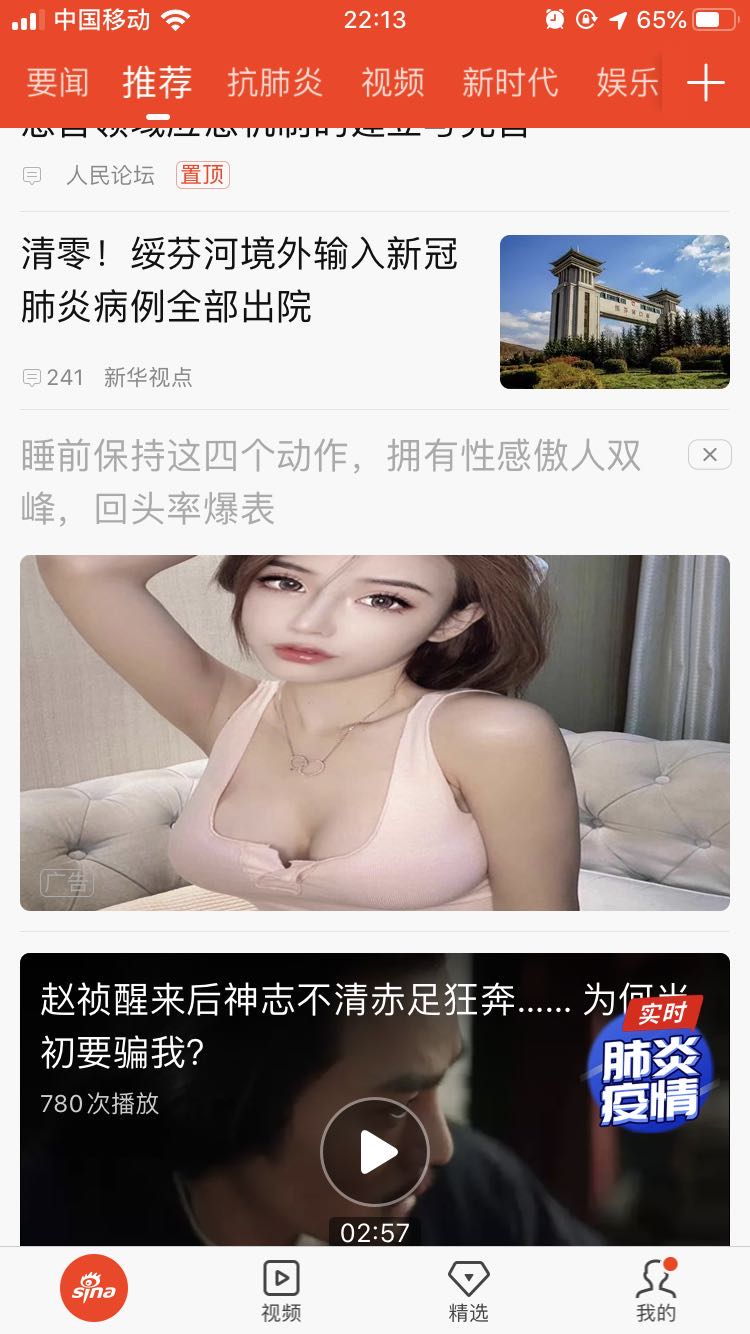Open the Sina home icon in bottom bar

pyautogui.click(x=93, y=1288)
